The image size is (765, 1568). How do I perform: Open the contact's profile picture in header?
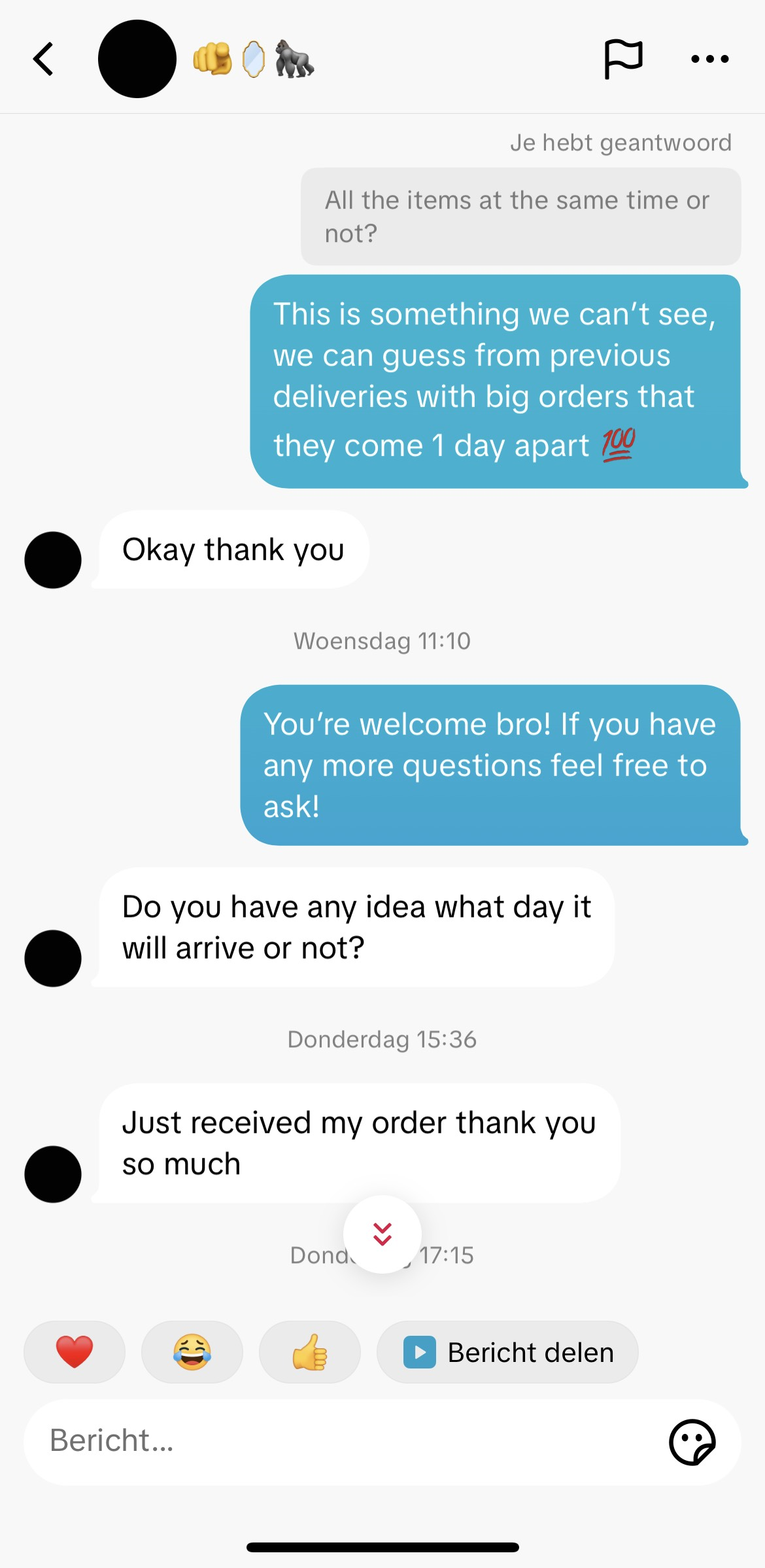[x=137, y=60]
